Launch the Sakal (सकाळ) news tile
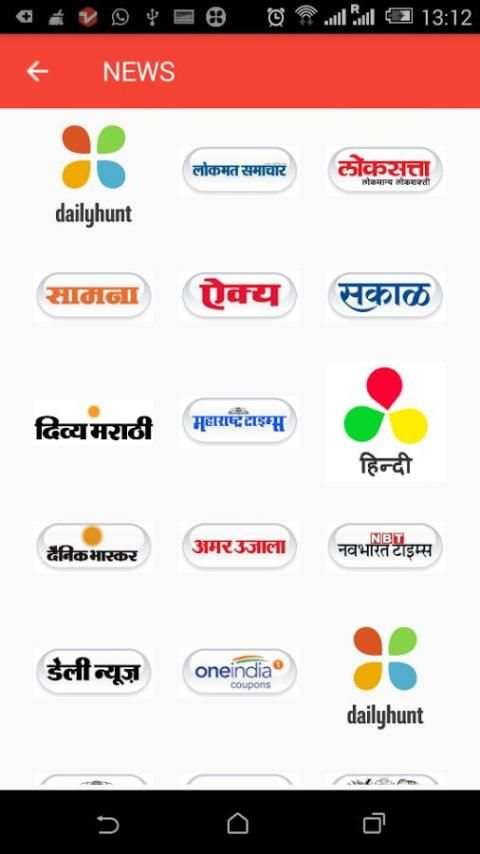480x854 pixels. (x=385, y=295)
